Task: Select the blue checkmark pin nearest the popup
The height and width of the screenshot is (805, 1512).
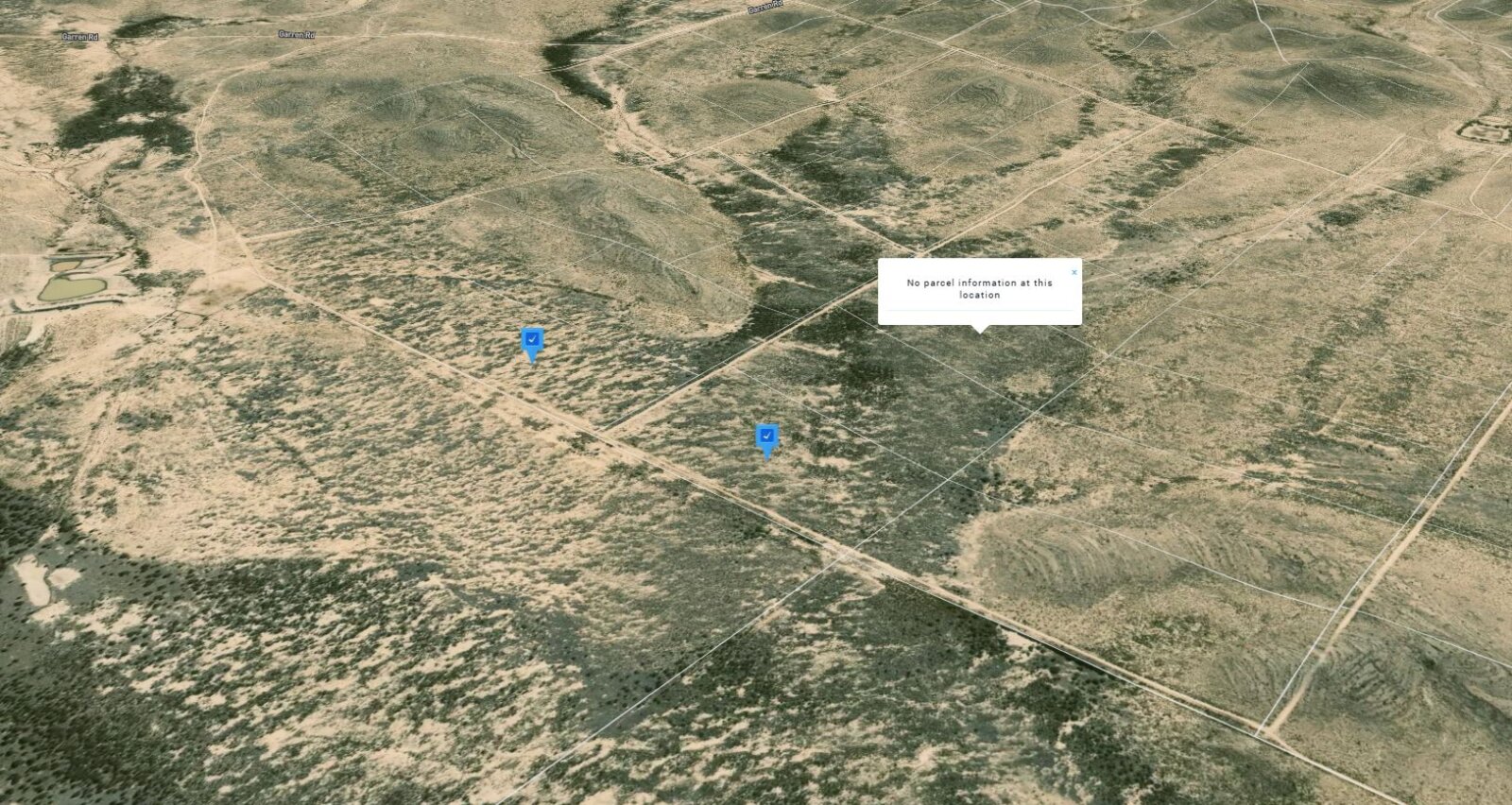Action: coord(766,437)
